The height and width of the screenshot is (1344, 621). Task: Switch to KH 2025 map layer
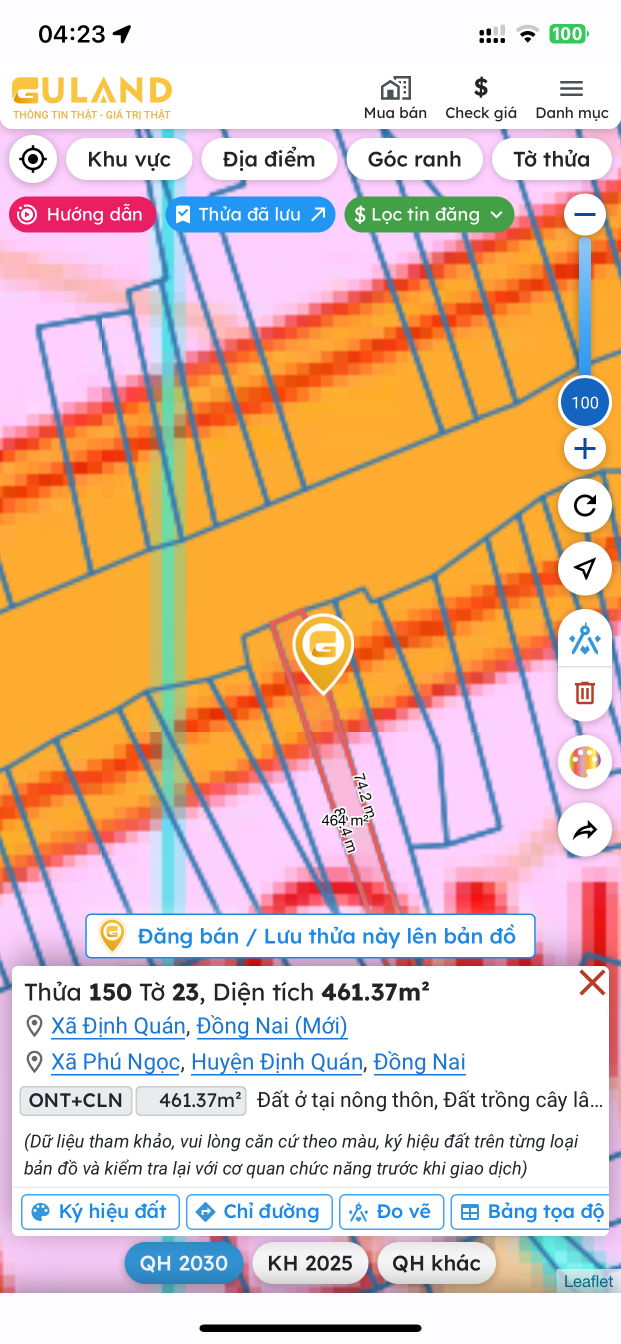pos(310,1263)
